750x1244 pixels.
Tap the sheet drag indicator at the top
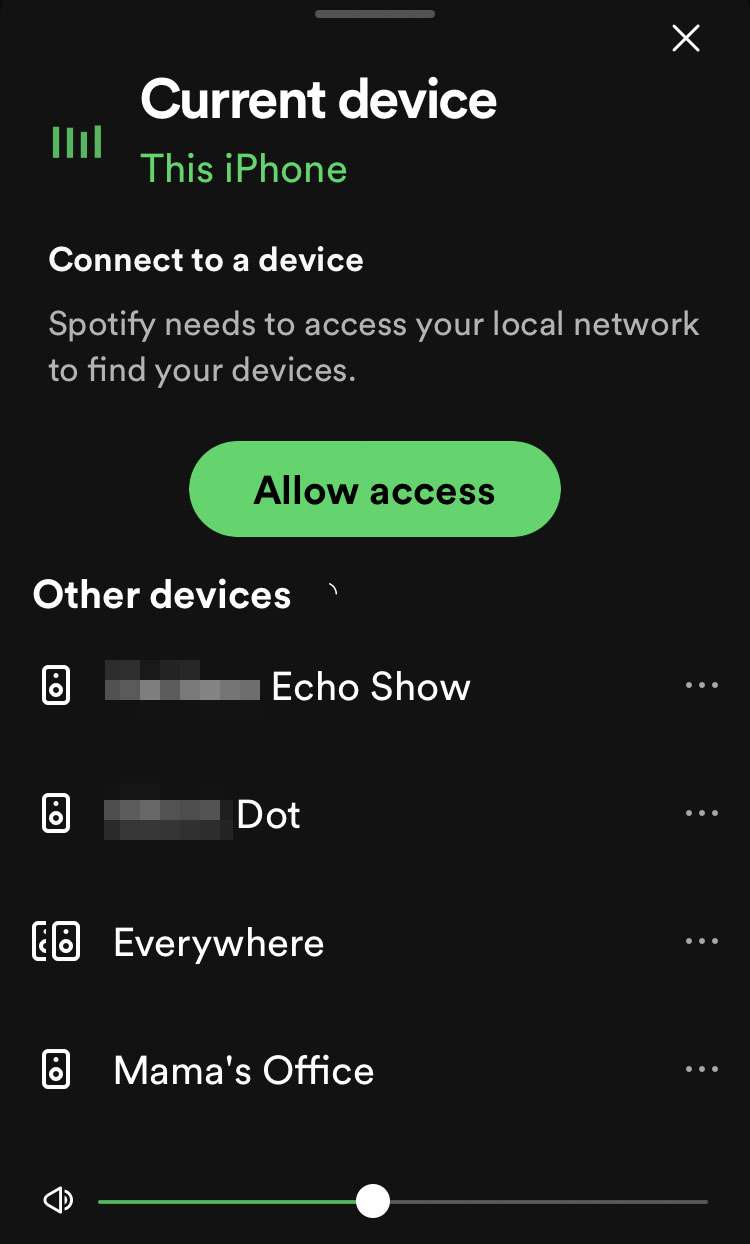[374, 14]
